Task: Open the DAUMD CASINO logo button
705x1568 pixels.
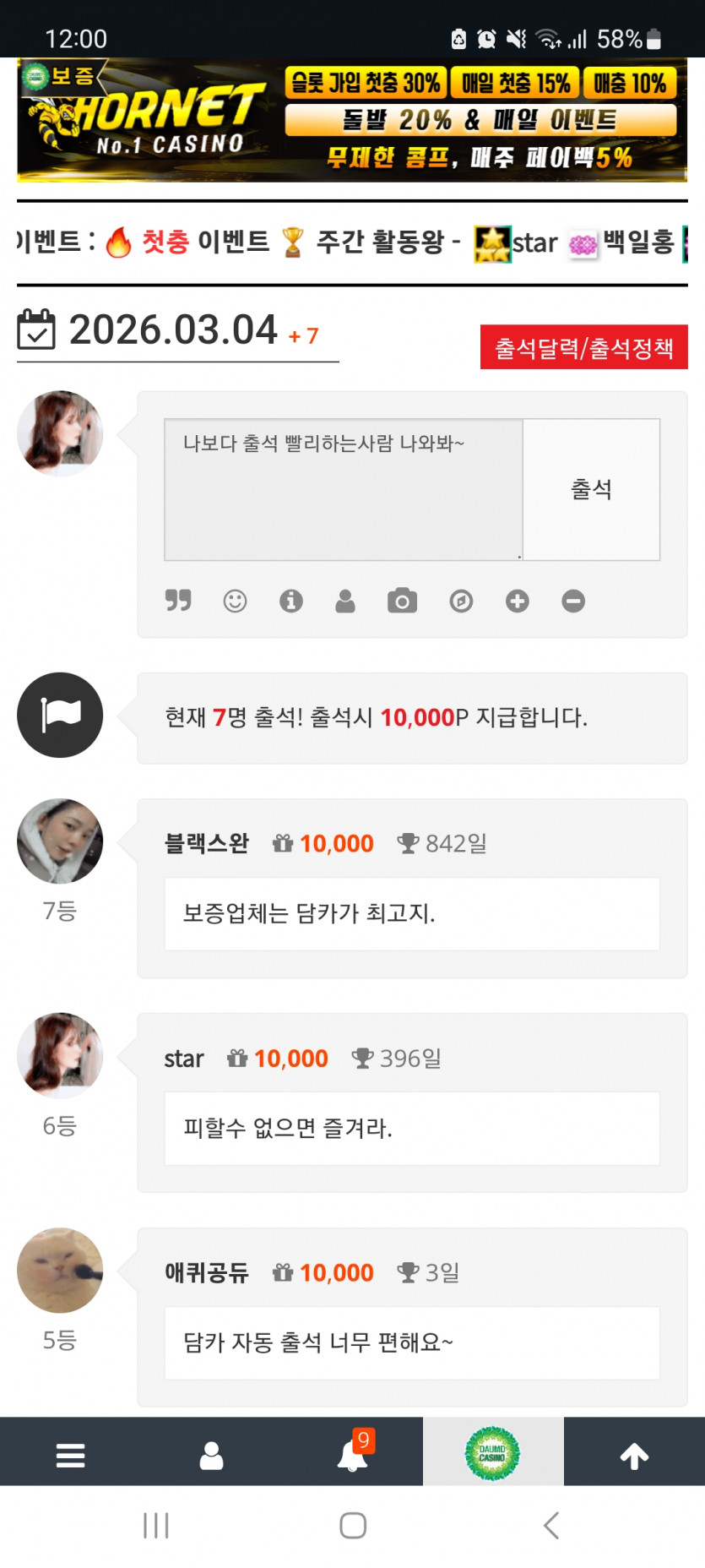Action: pos(494,1453)
